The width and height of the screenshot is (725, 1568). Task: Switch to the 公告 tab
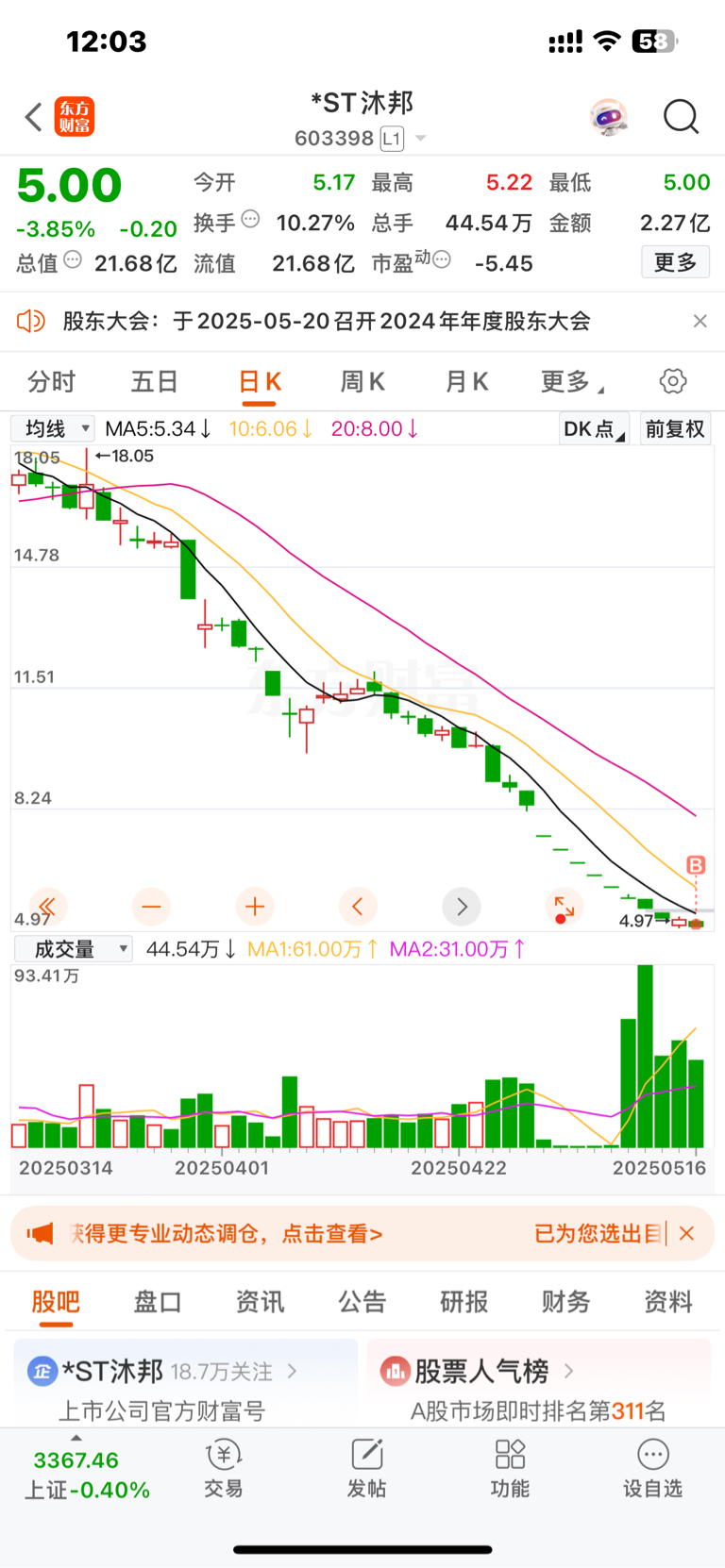[x=362, y=1302]
